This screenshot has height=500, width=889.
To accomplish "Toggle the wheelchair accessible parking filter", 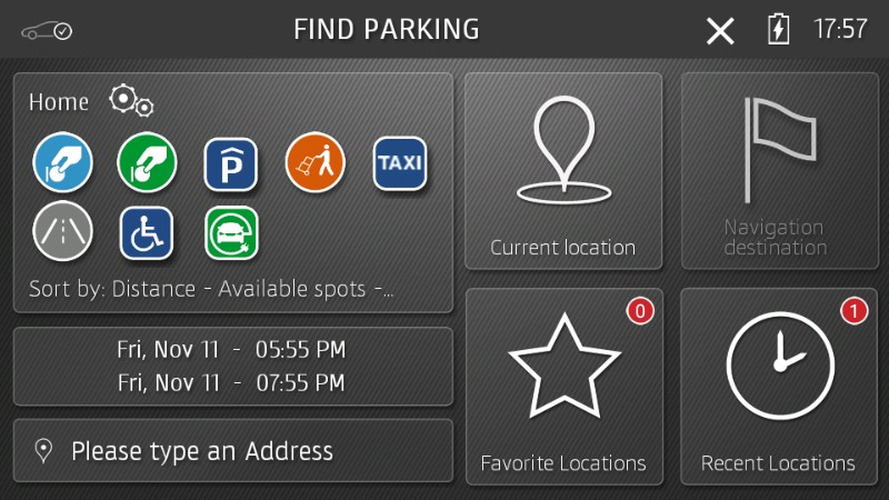I will pyautogui.click(x=147, y=233).
